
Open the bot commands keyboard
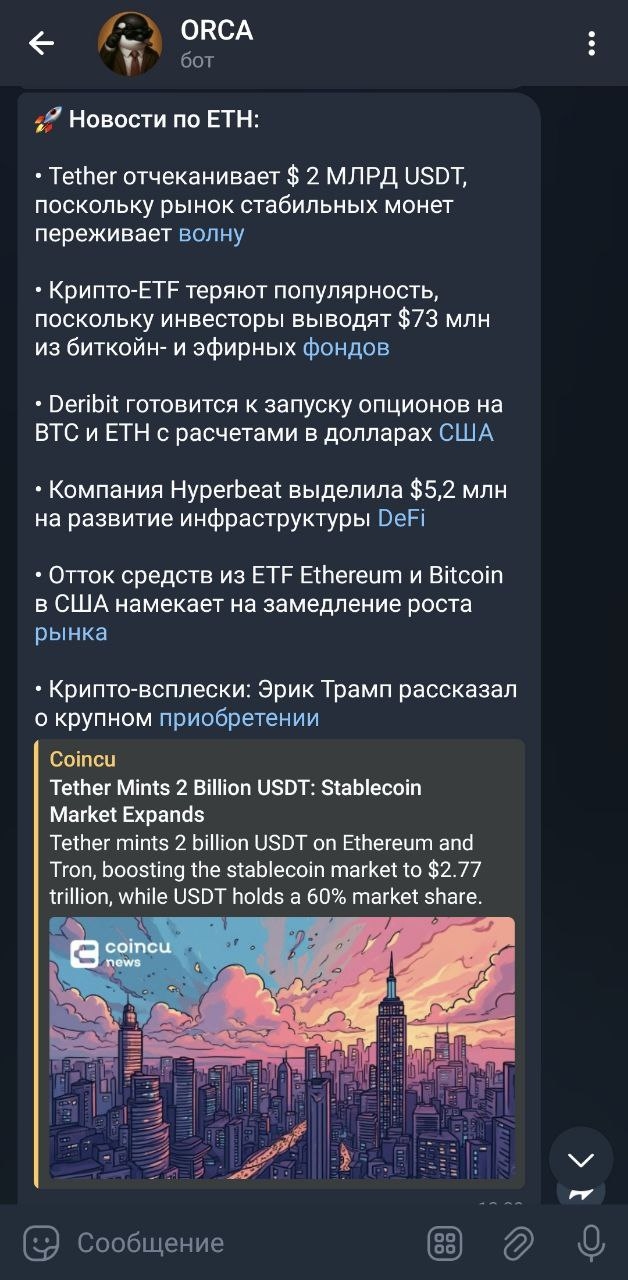point(445,1243)
